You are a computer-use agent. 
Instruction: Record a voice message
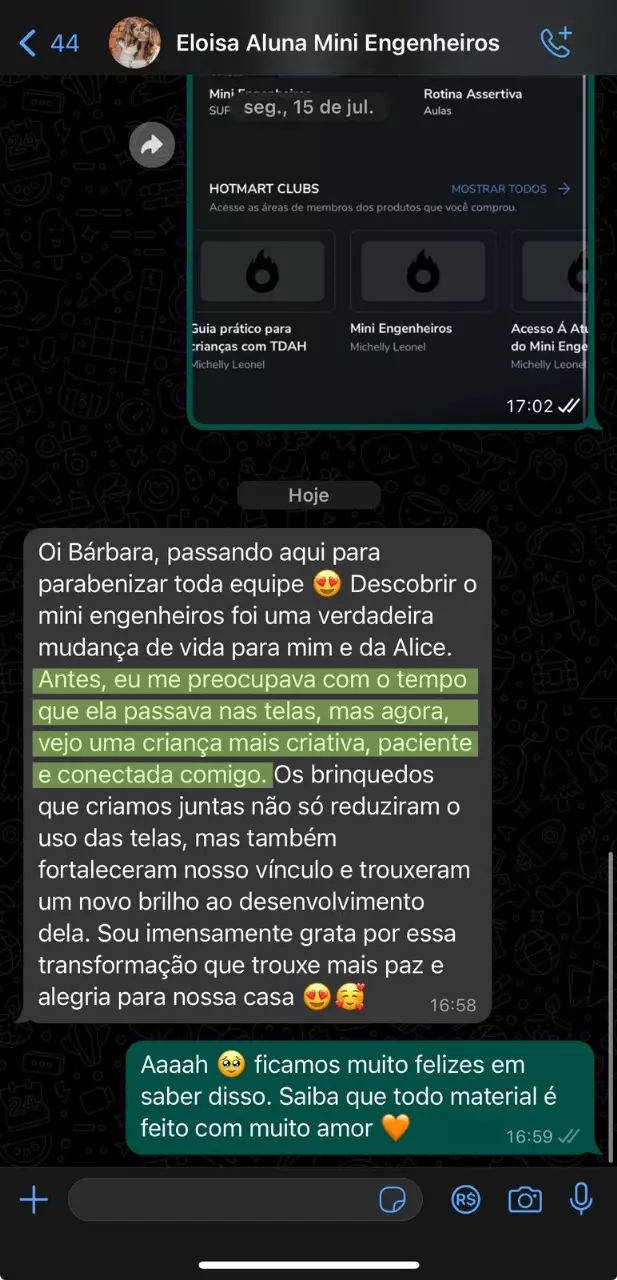581,1198
